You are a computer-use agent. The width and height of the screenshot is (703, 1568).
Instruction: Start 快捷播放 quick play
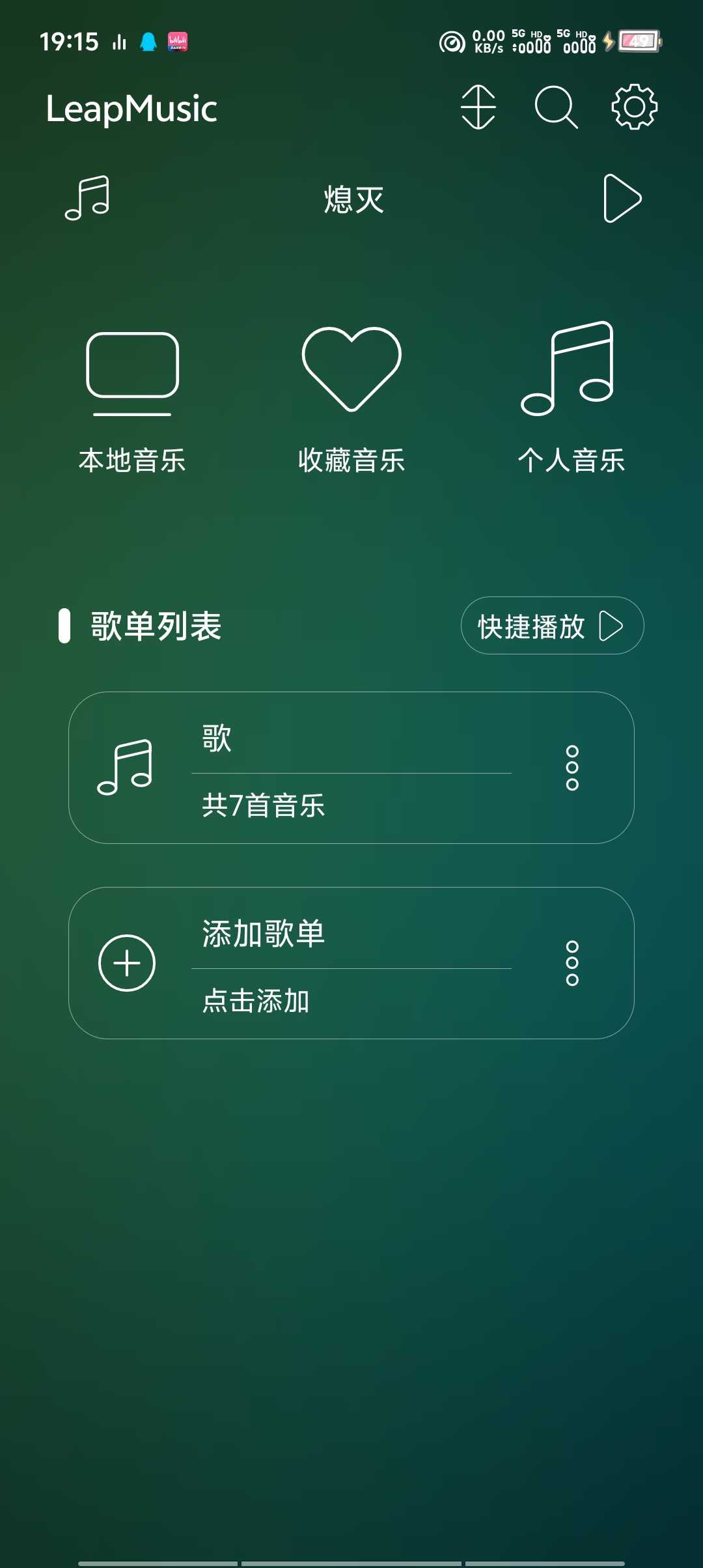pos(552,626)
